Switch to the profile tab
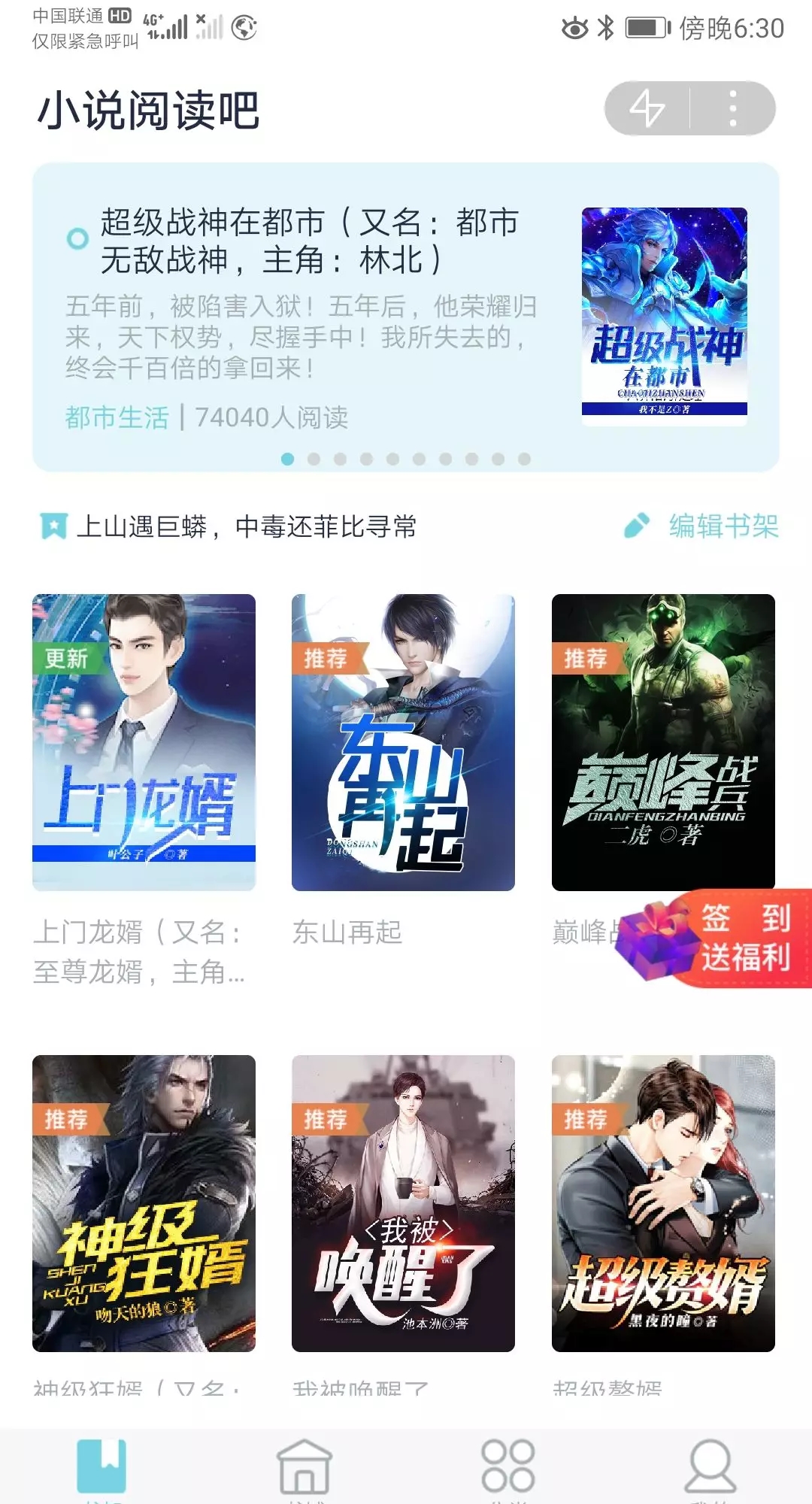This screenshot has width=812, height=1504. coord(710,1466)
